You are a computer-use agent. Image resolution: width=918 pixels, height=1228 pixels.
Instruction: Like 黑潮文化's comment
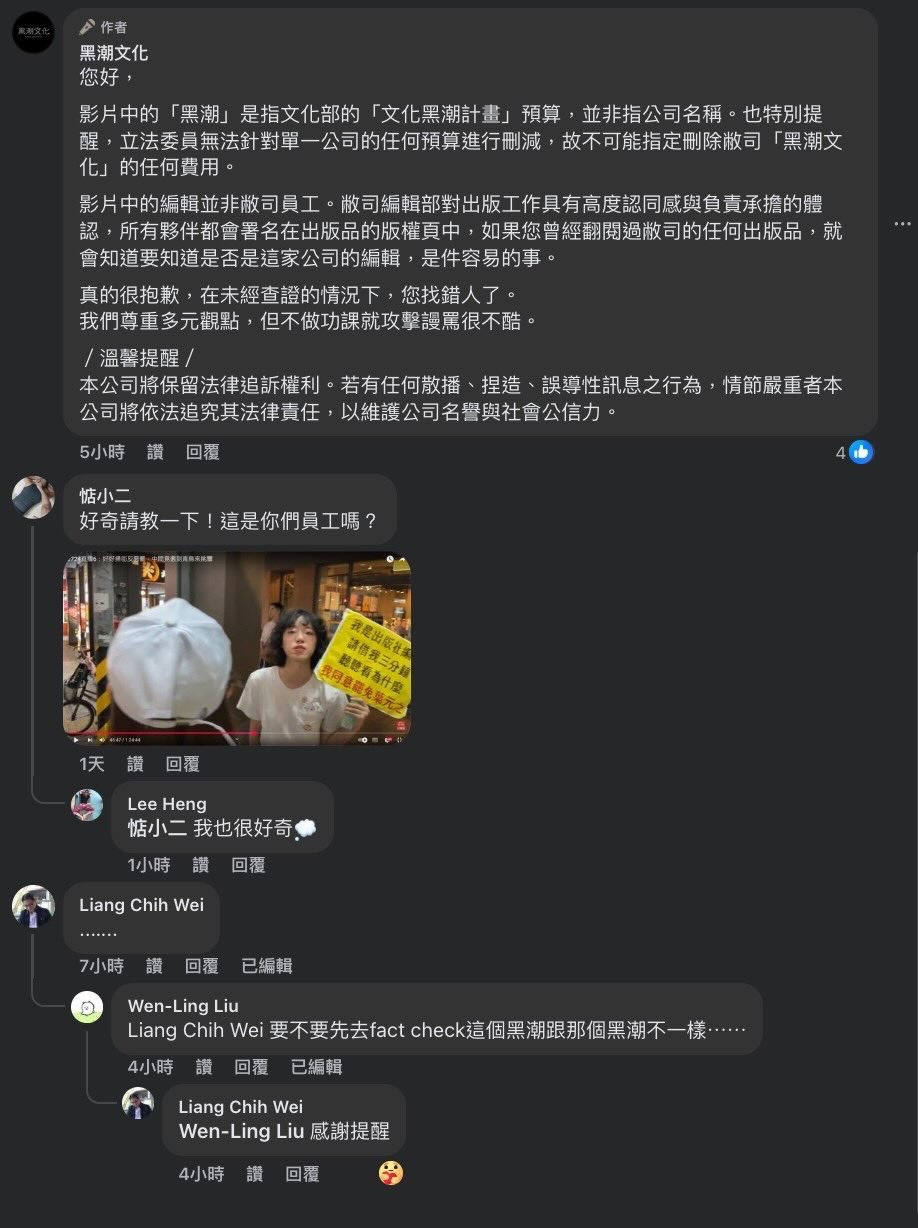click(x=155, y=452)
